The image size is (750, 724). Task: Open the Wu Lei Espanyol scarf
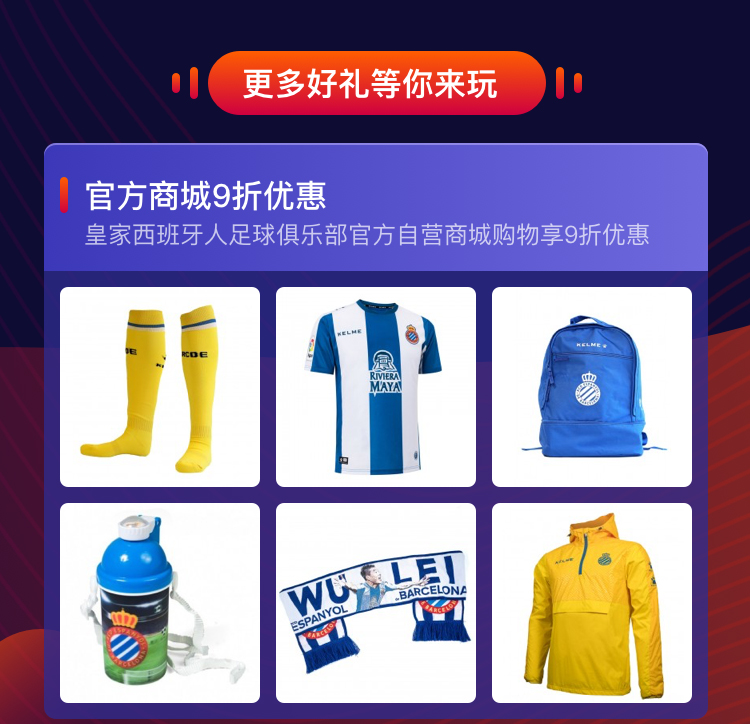[x=375, y=602]
